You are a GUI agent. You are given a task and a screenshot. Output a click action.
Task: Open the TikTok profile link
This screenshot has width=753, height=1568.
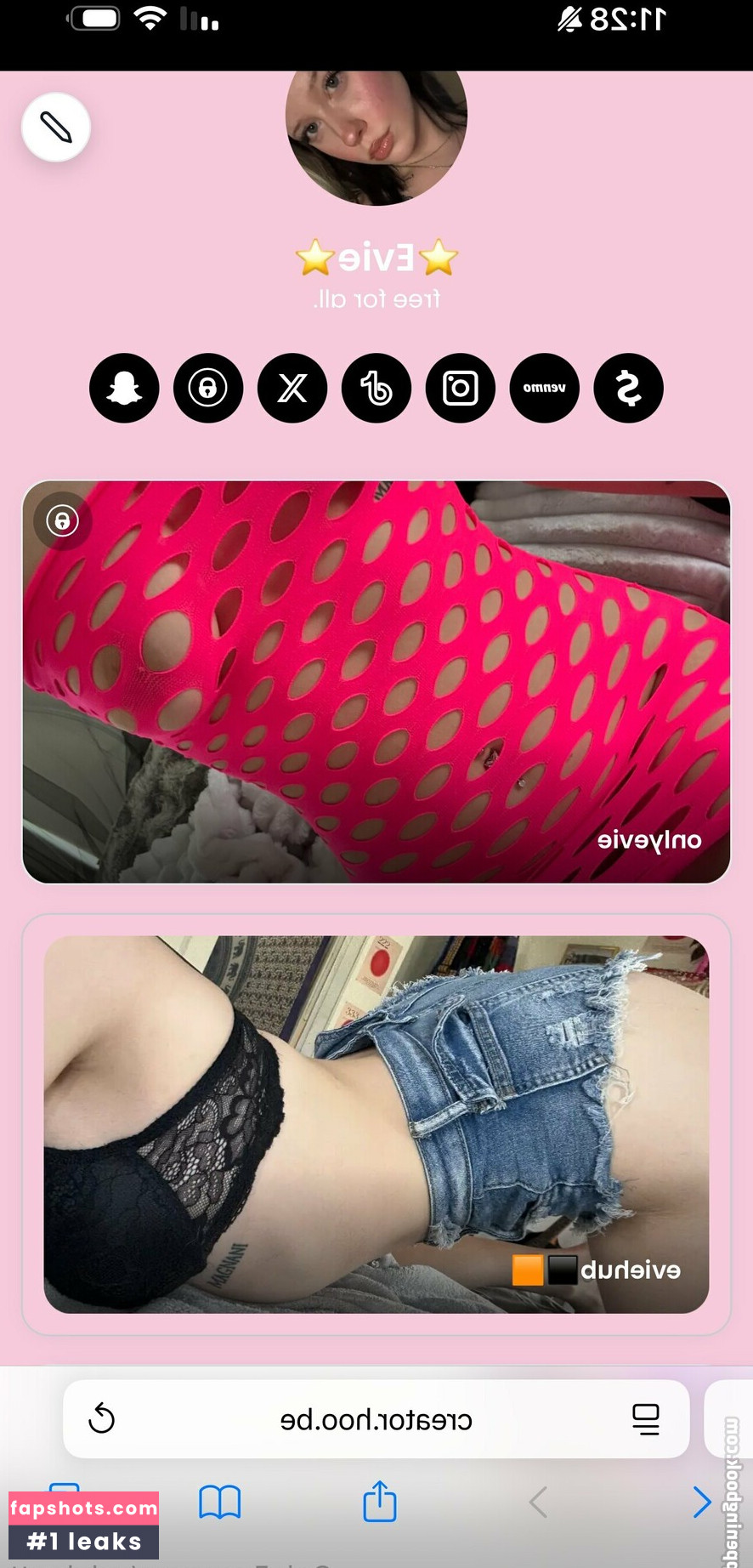[x=376, y=389]
